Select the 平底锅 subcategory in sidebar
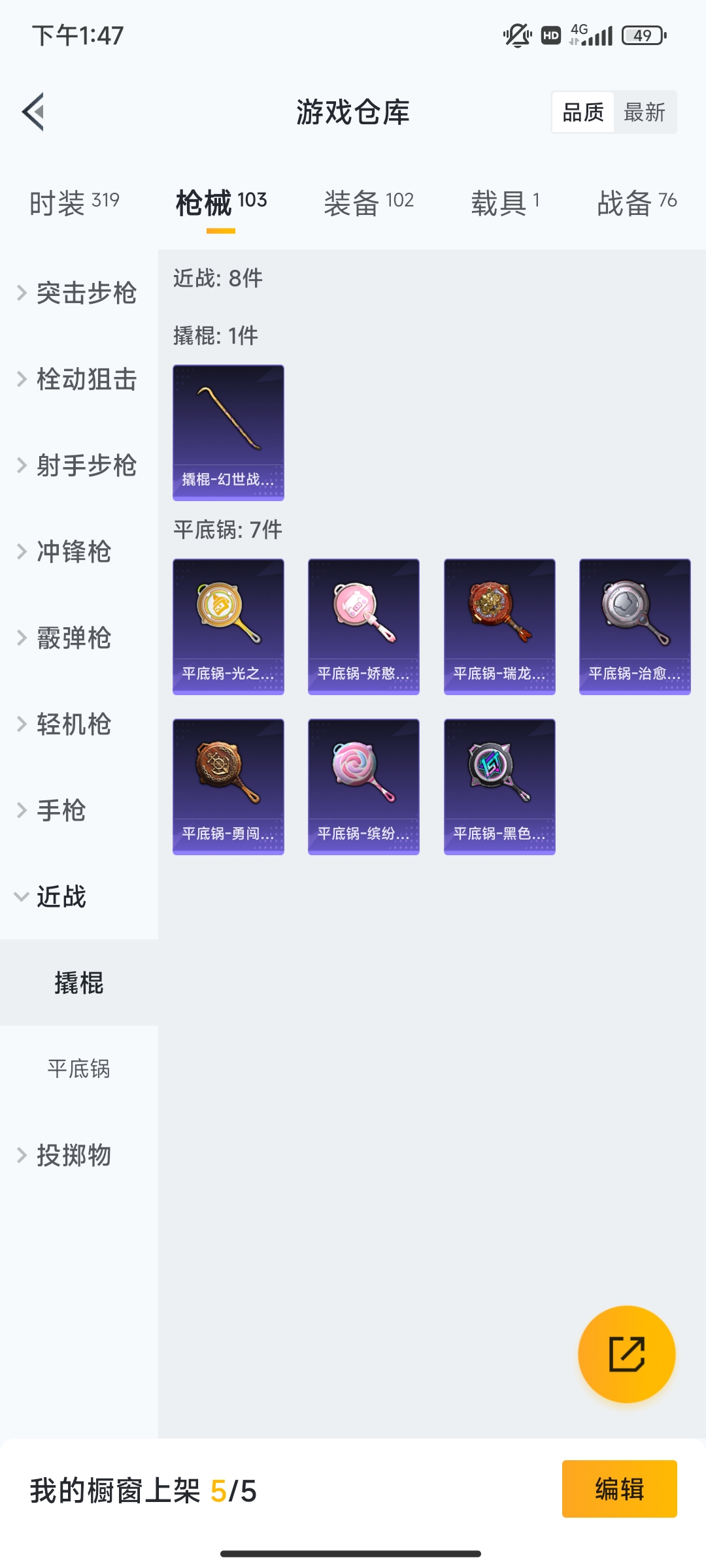This screenshot has height=1568, width=706. click(x=78, y=1068)
